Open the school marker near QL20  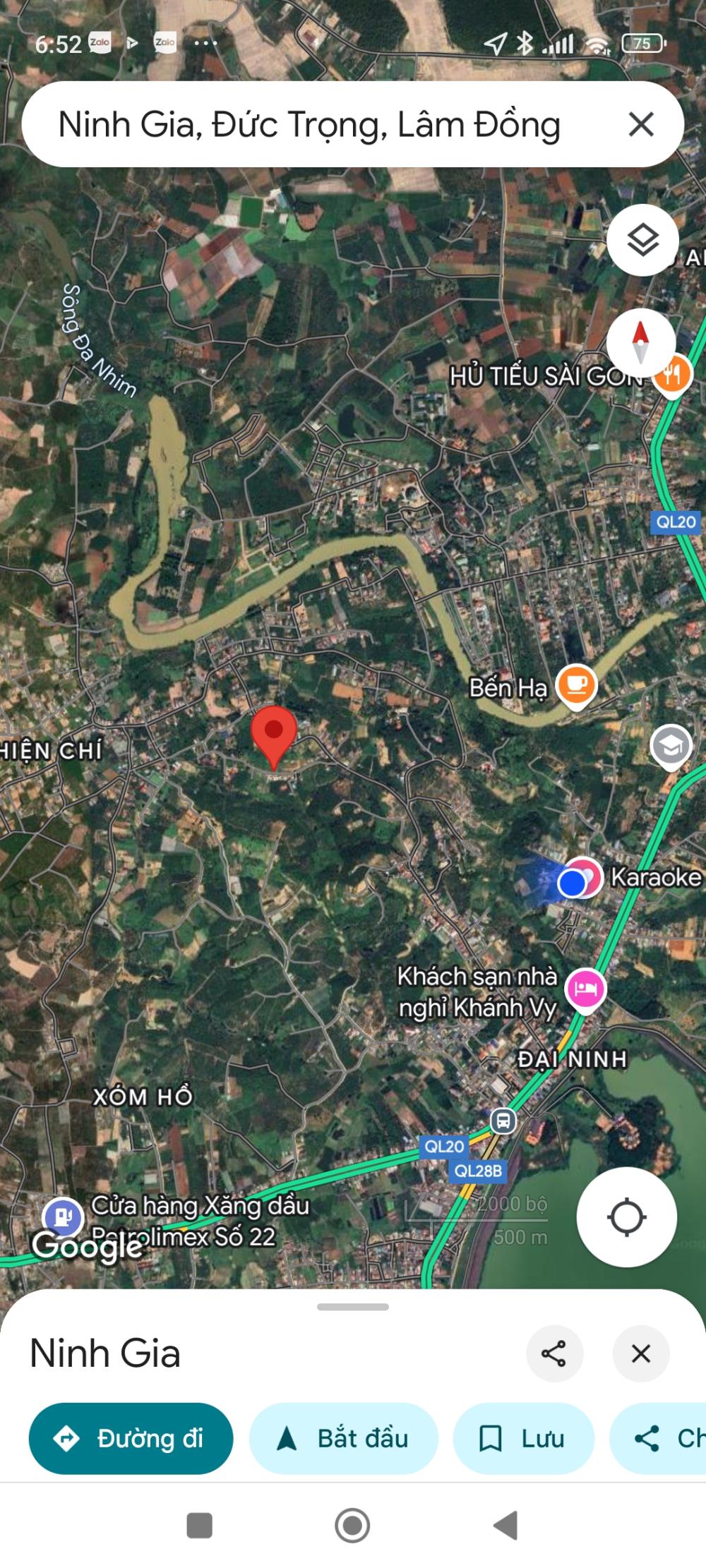coord(670,746)
